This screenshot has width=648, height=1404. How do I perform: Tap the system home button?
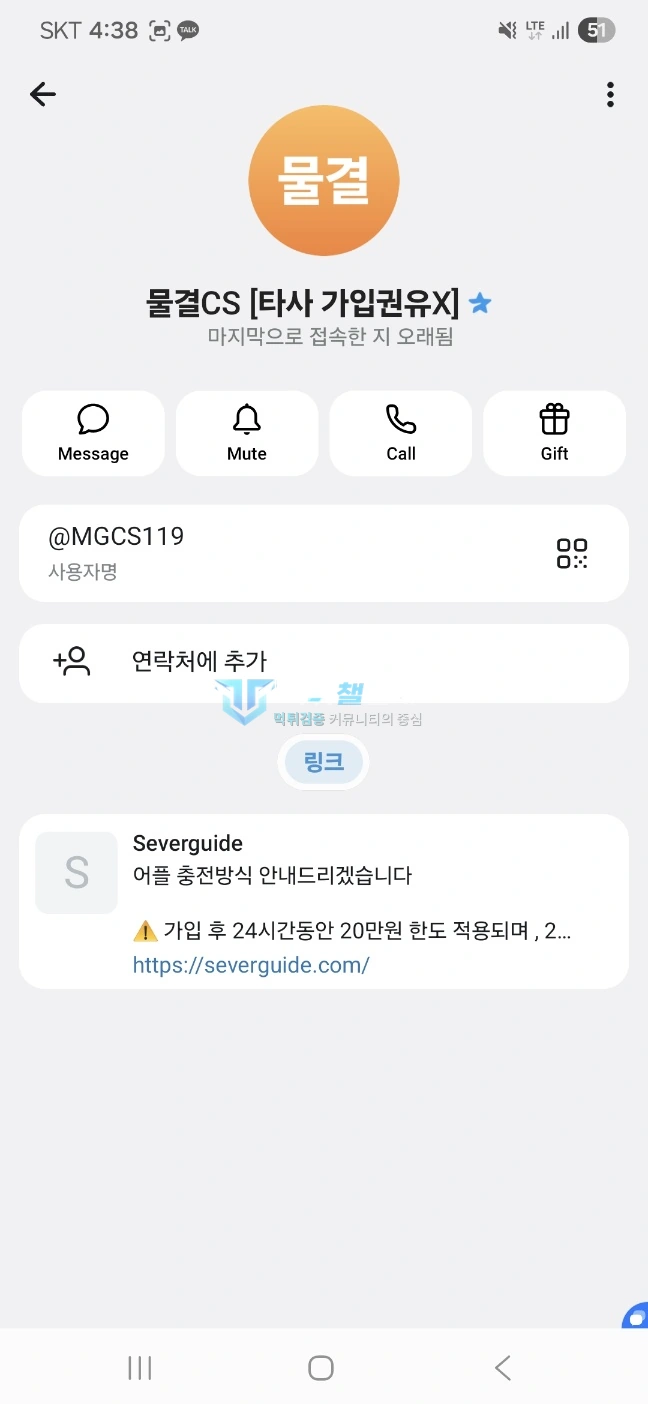click(x=321, y=1368)
